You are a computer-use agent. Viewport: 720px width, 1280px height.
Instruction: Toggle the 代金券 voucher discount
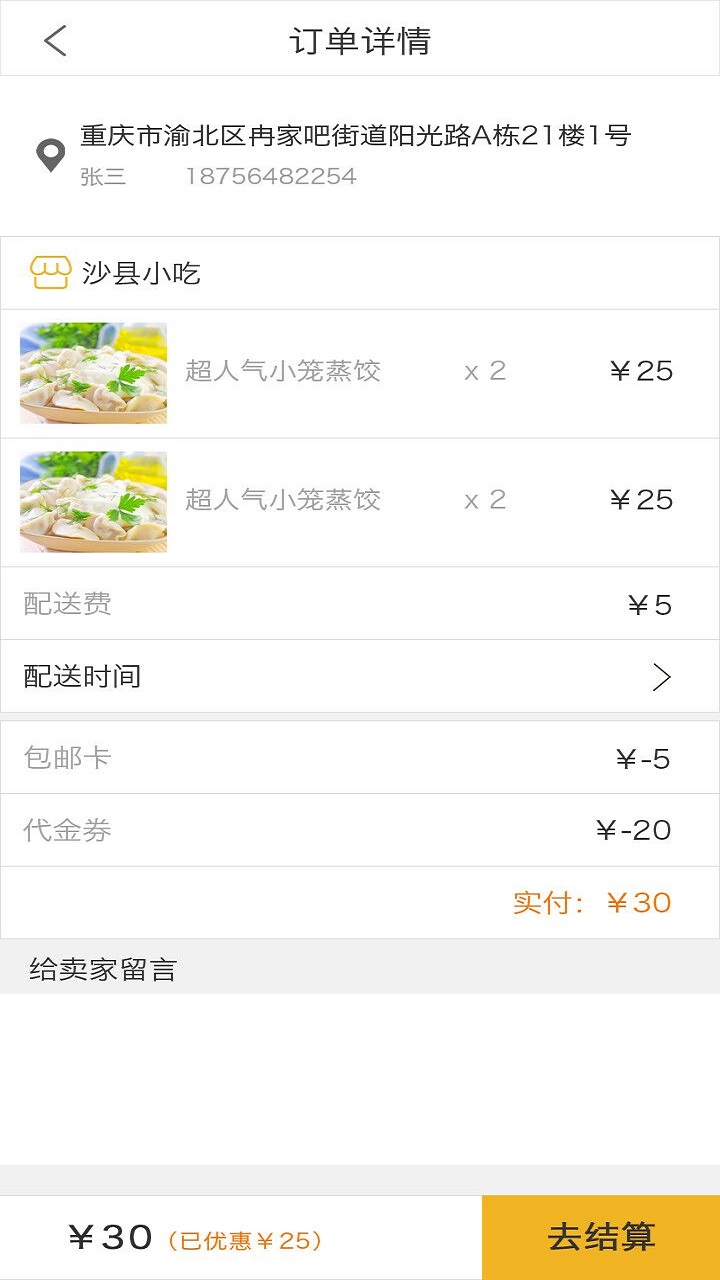coord(360,830)
